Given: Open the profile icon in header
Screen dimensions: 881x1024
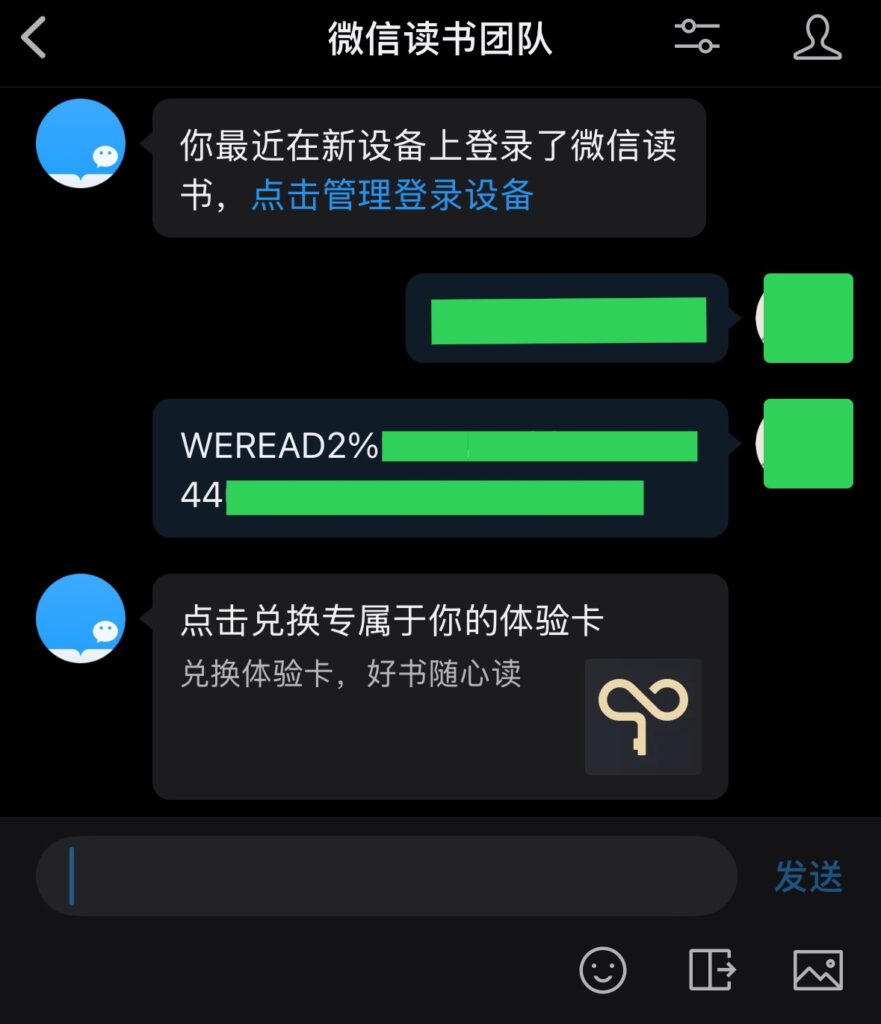Looking at the screenshot, I should (x=817, y=37).
